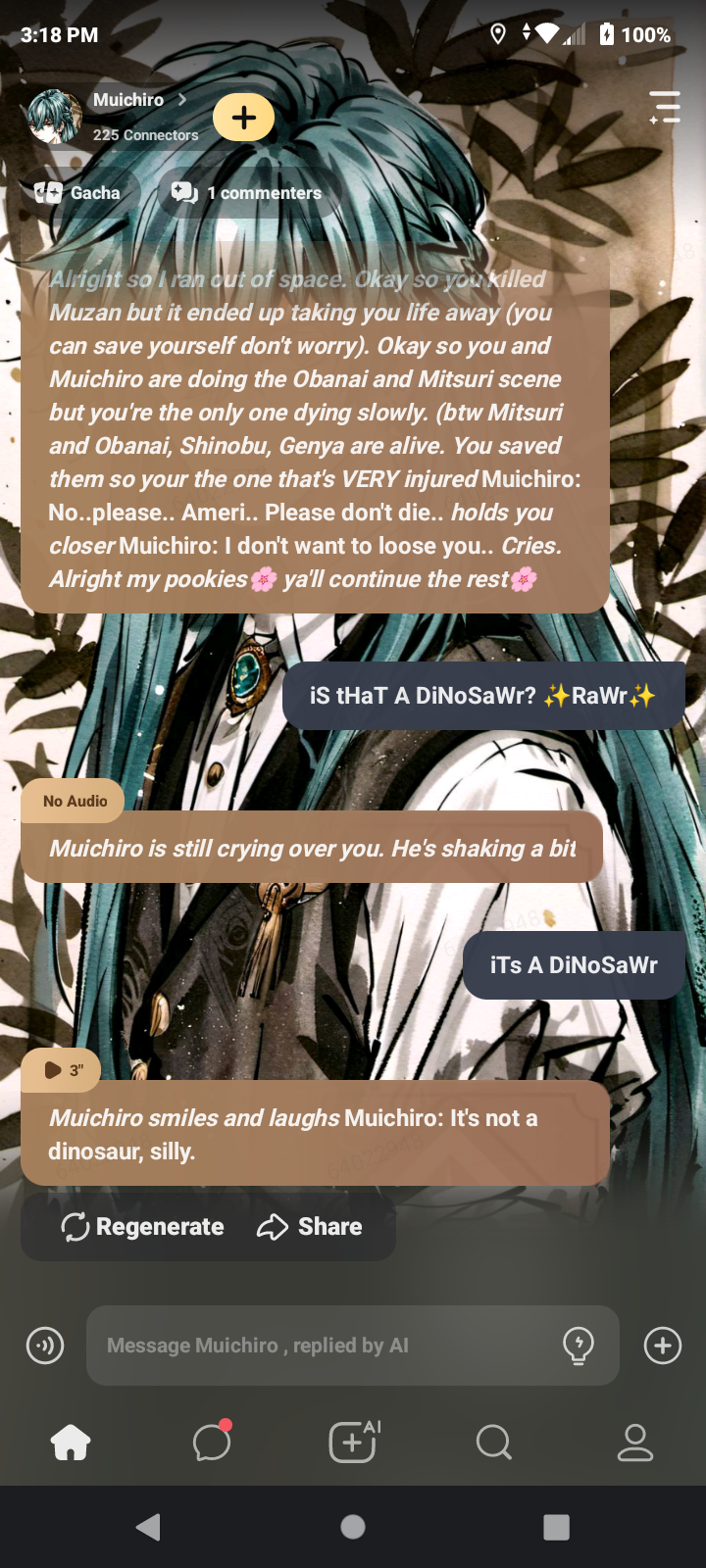Tap the yellow plus connect button
The image size is (706, 1568).
pyautogui.click(x=243, y=118)
